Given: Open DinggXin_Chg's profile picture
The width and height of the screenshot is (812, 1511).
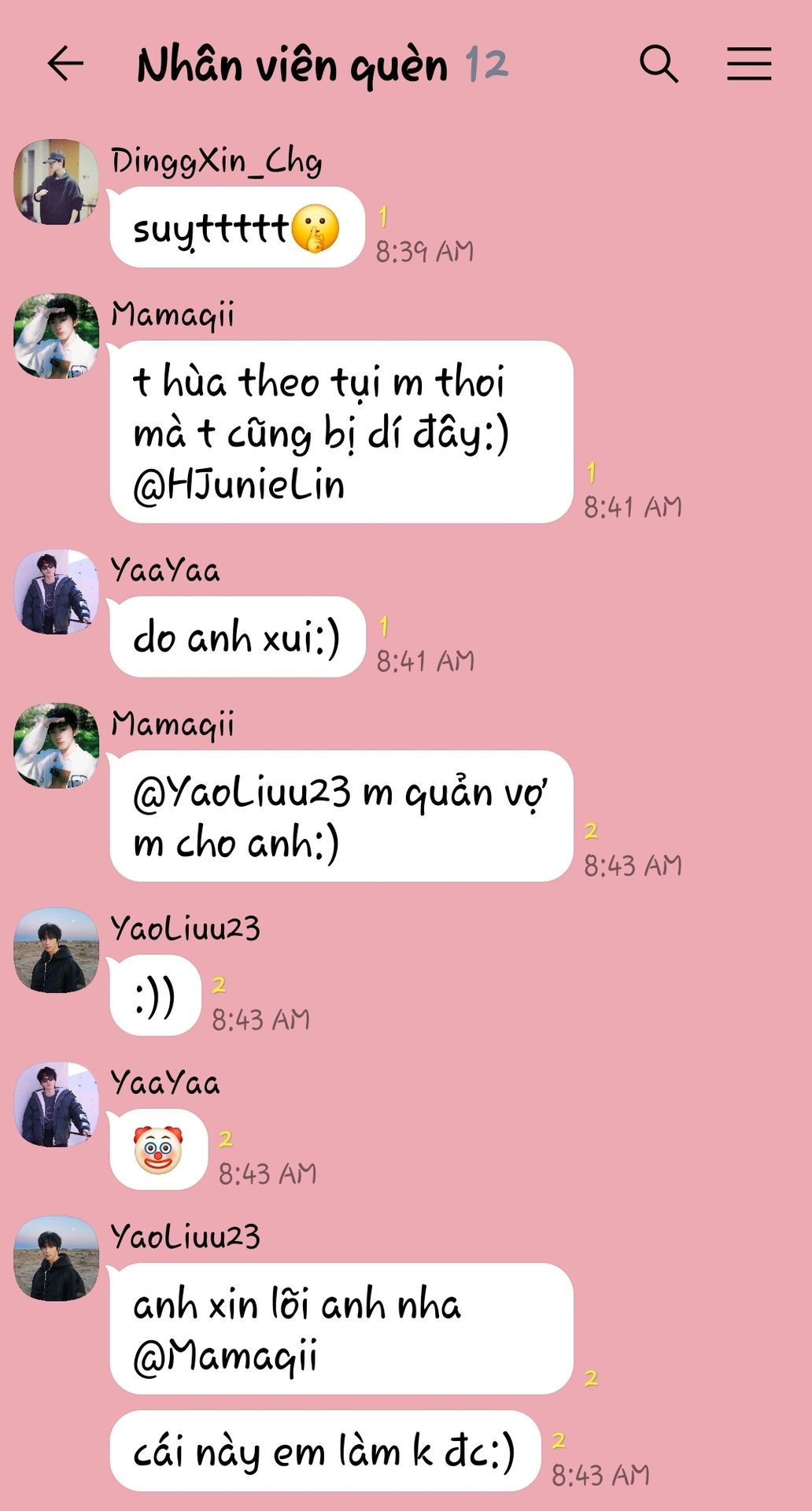Looking at the screenshot, I should click(57, 182).
